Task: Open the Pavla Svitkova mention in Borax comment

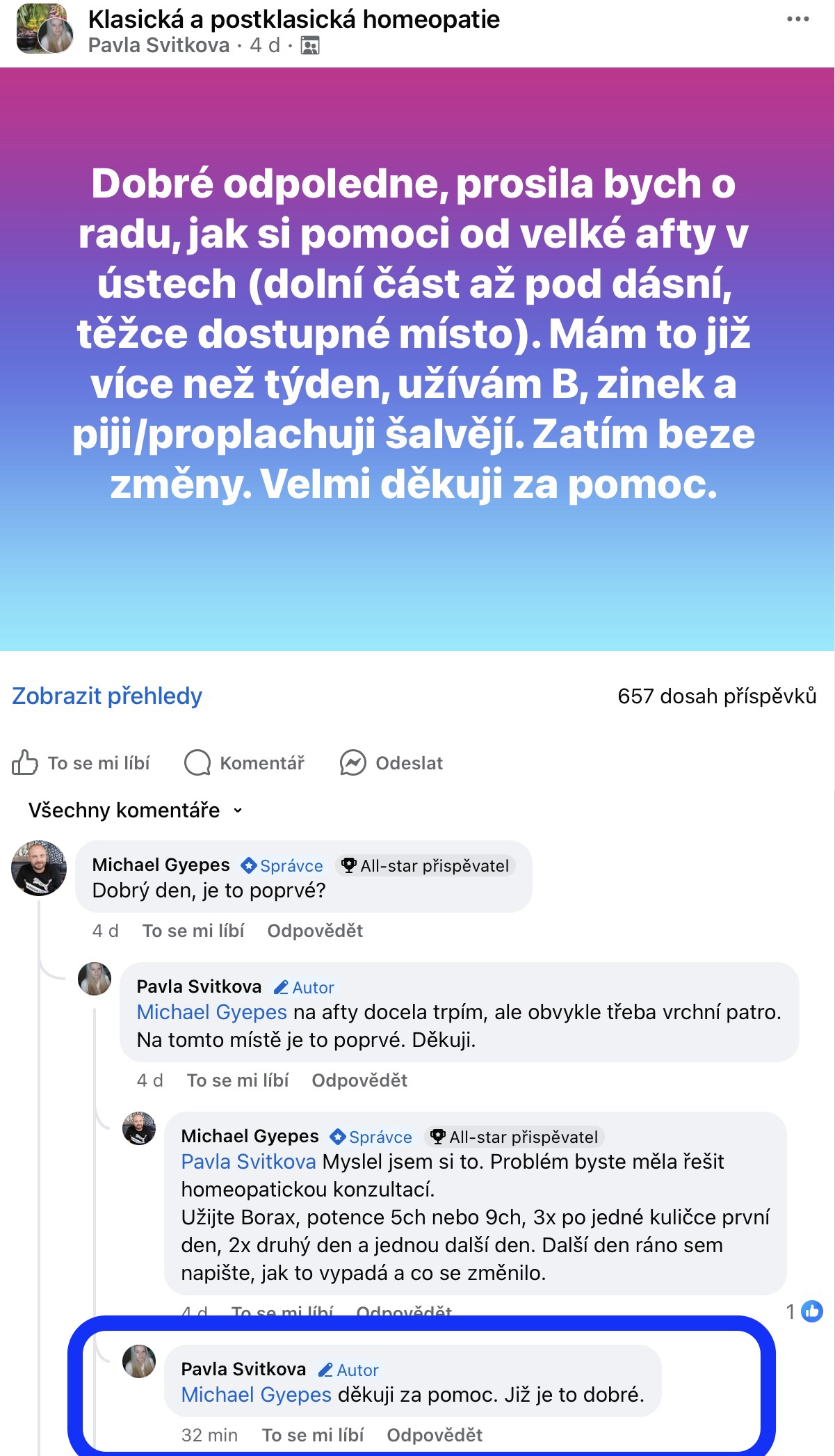Action: pos(248,1162)
